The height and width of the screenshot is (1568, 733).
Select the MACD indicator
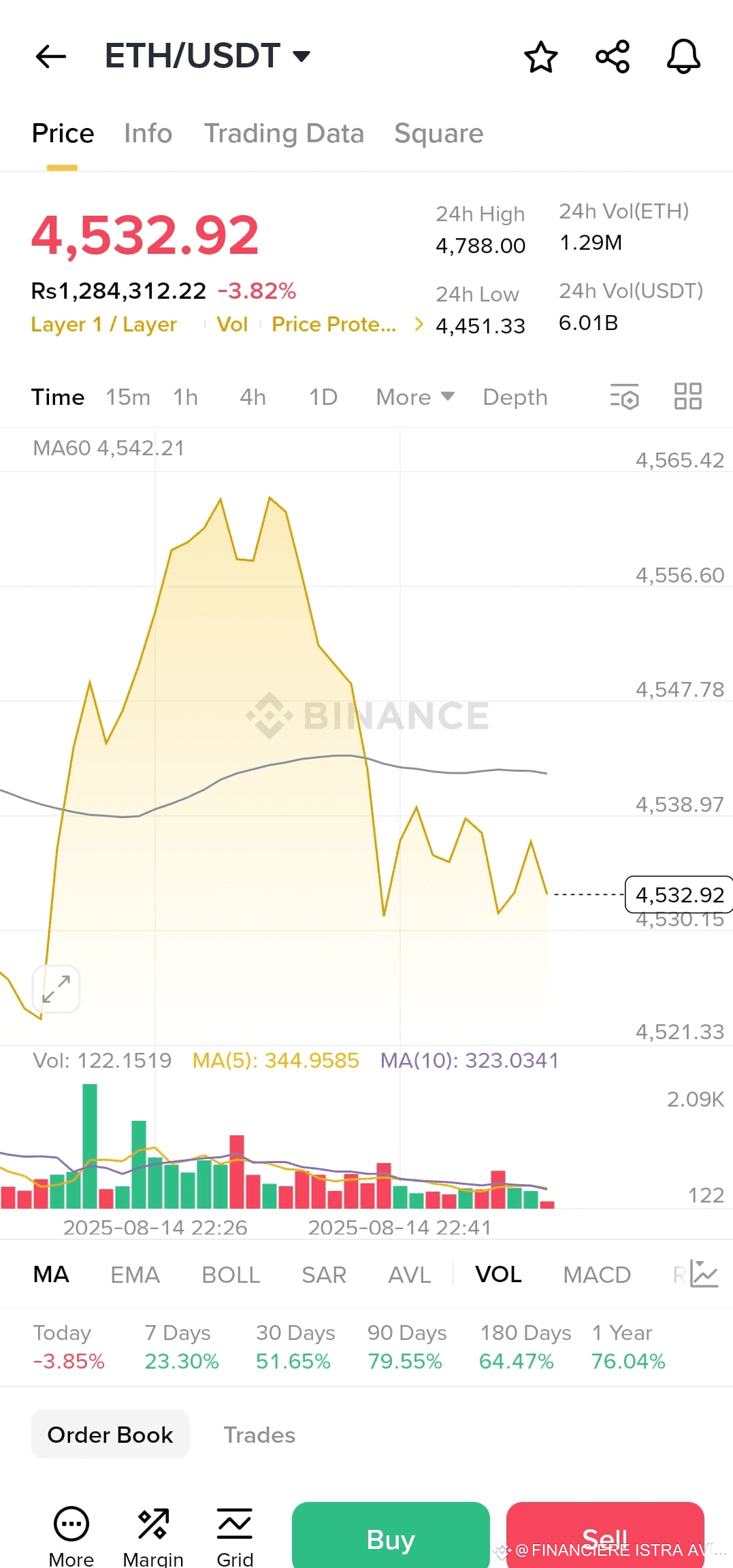click(597, 1275)
